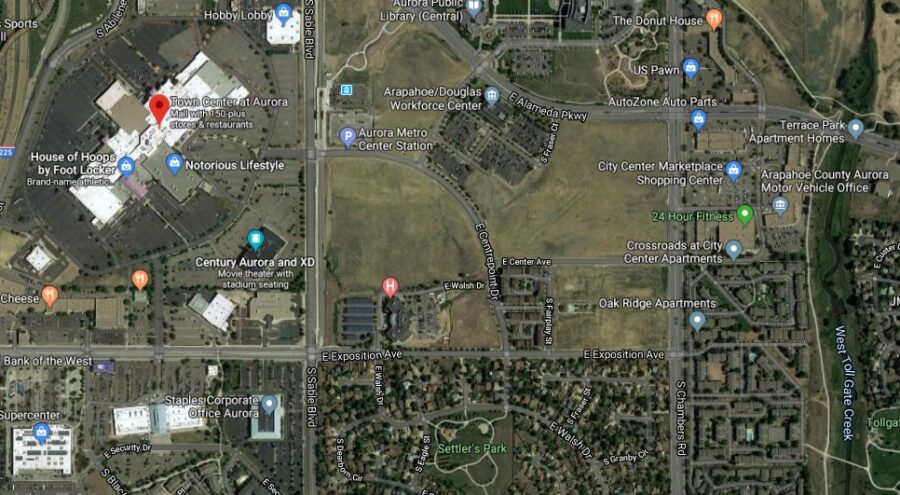Select the red Town Center at Aurora pin

[x=159, y=106]
